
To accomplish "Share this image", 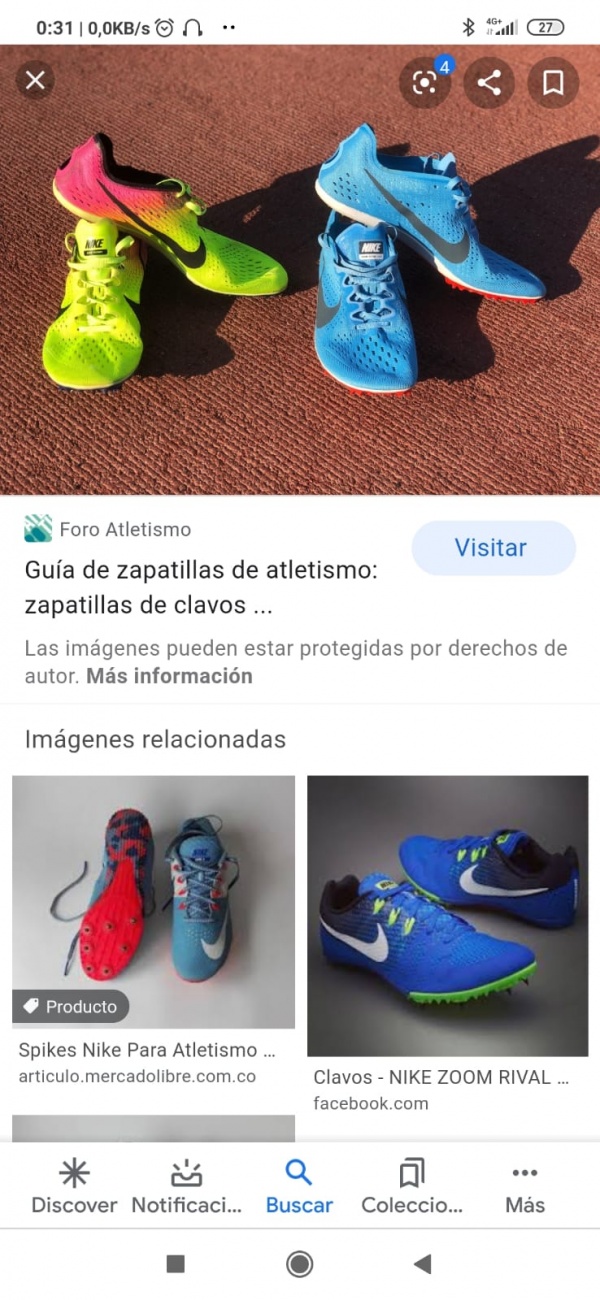I will click(489, 82).
